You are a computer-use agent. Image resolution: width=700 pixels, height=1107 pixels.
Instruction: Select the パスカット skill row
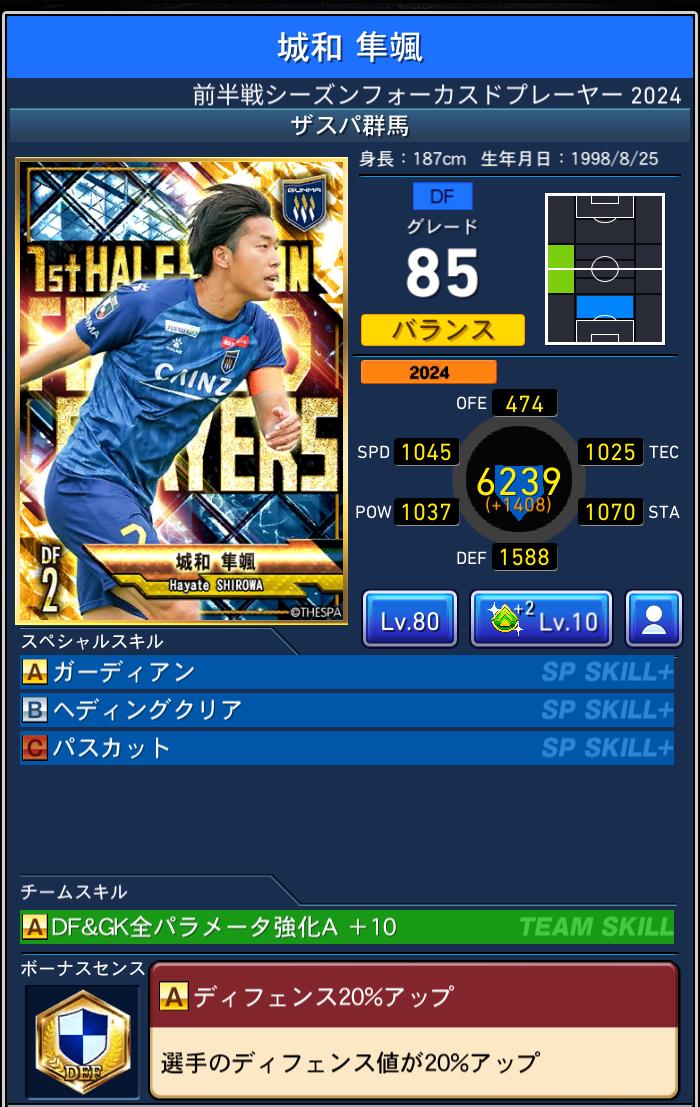[x=346, y=748]
